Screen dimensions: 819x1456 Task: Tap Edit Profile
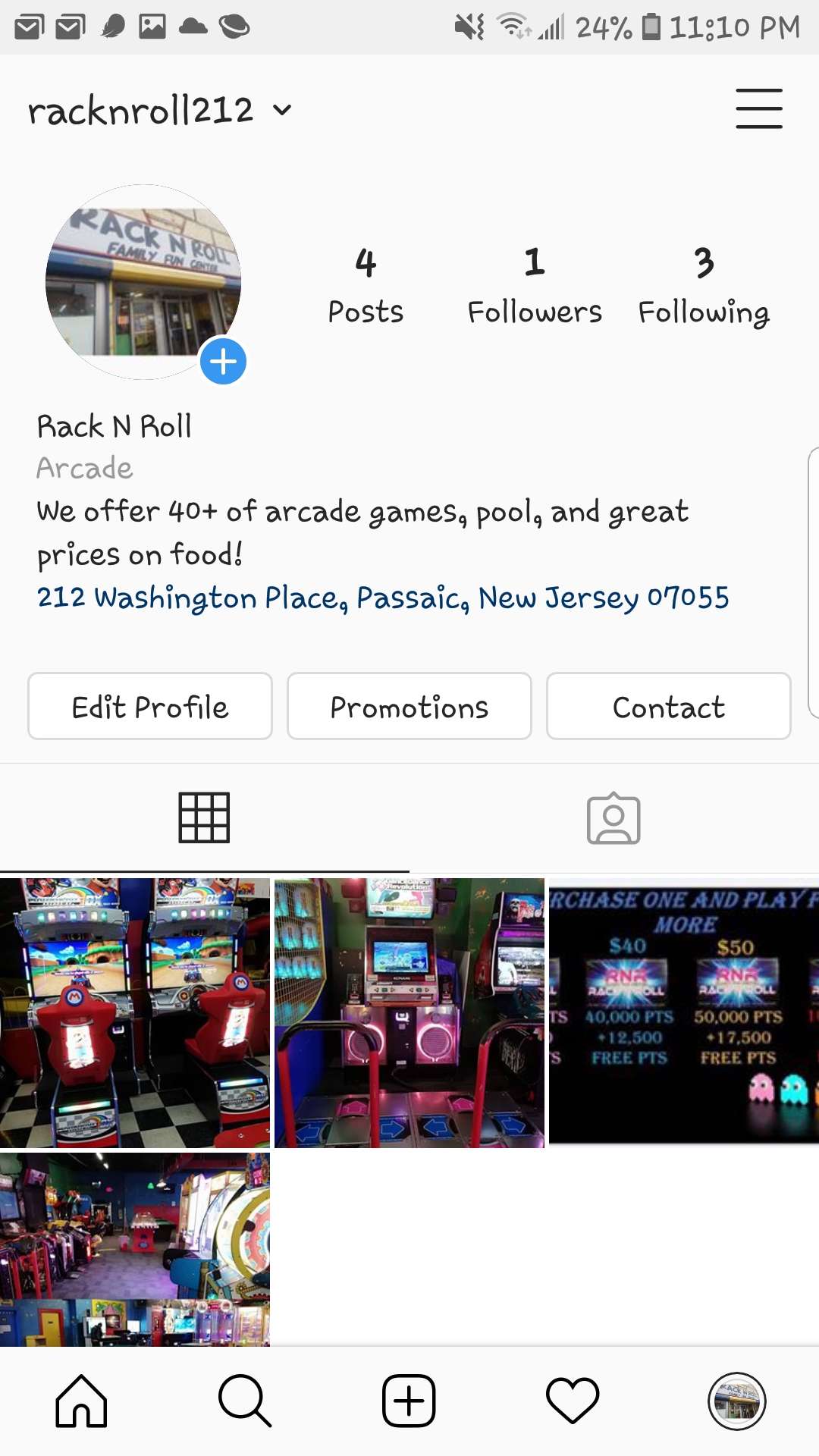(x=150, y=707)
